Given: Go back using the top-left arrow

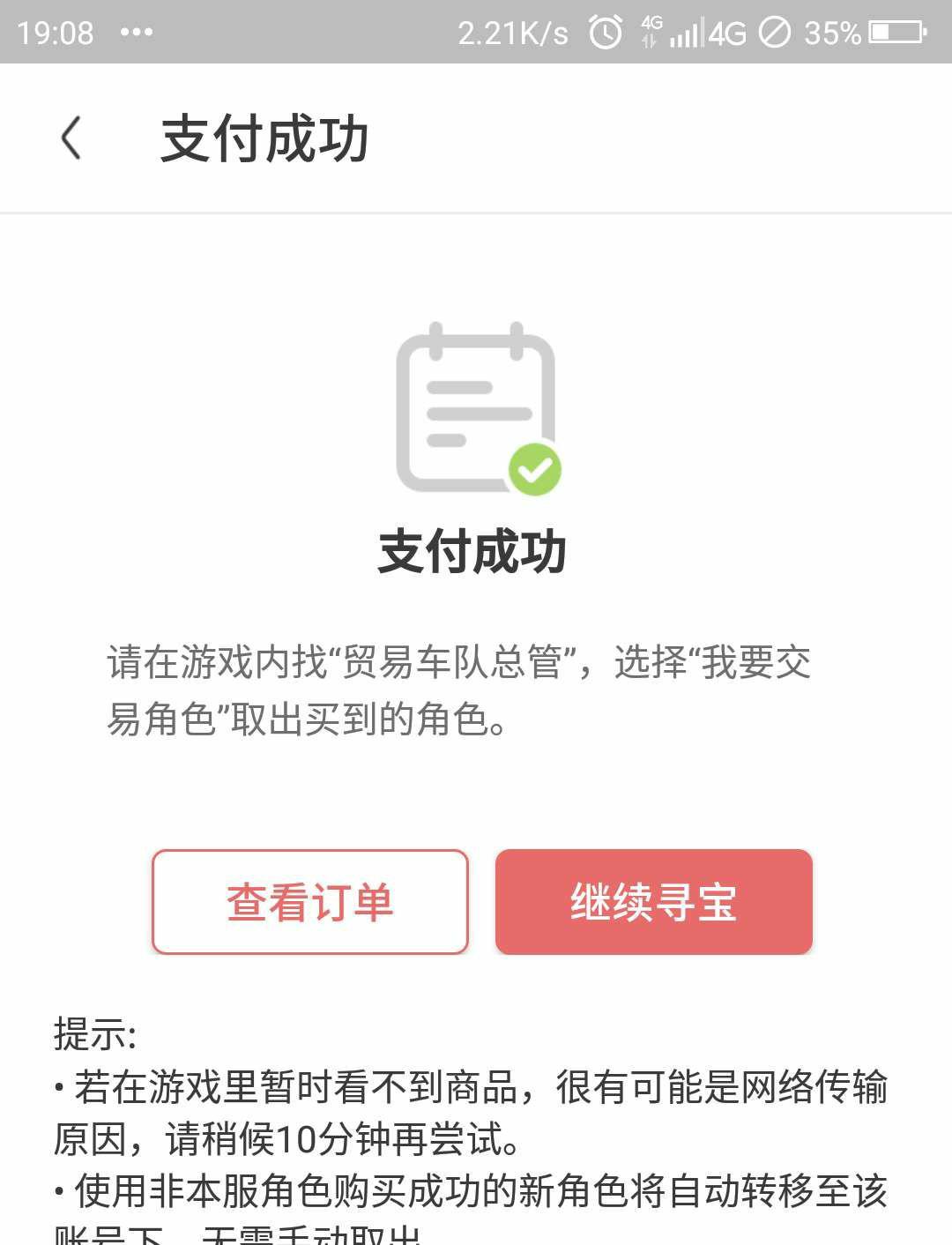Looking at the screenshot, I should point(71,138).
